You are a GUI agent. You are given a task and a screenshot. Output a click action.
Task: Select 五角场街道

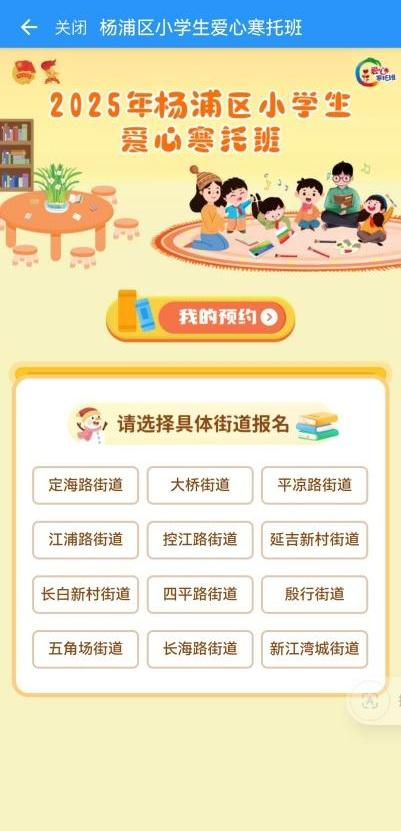(85, 649)
